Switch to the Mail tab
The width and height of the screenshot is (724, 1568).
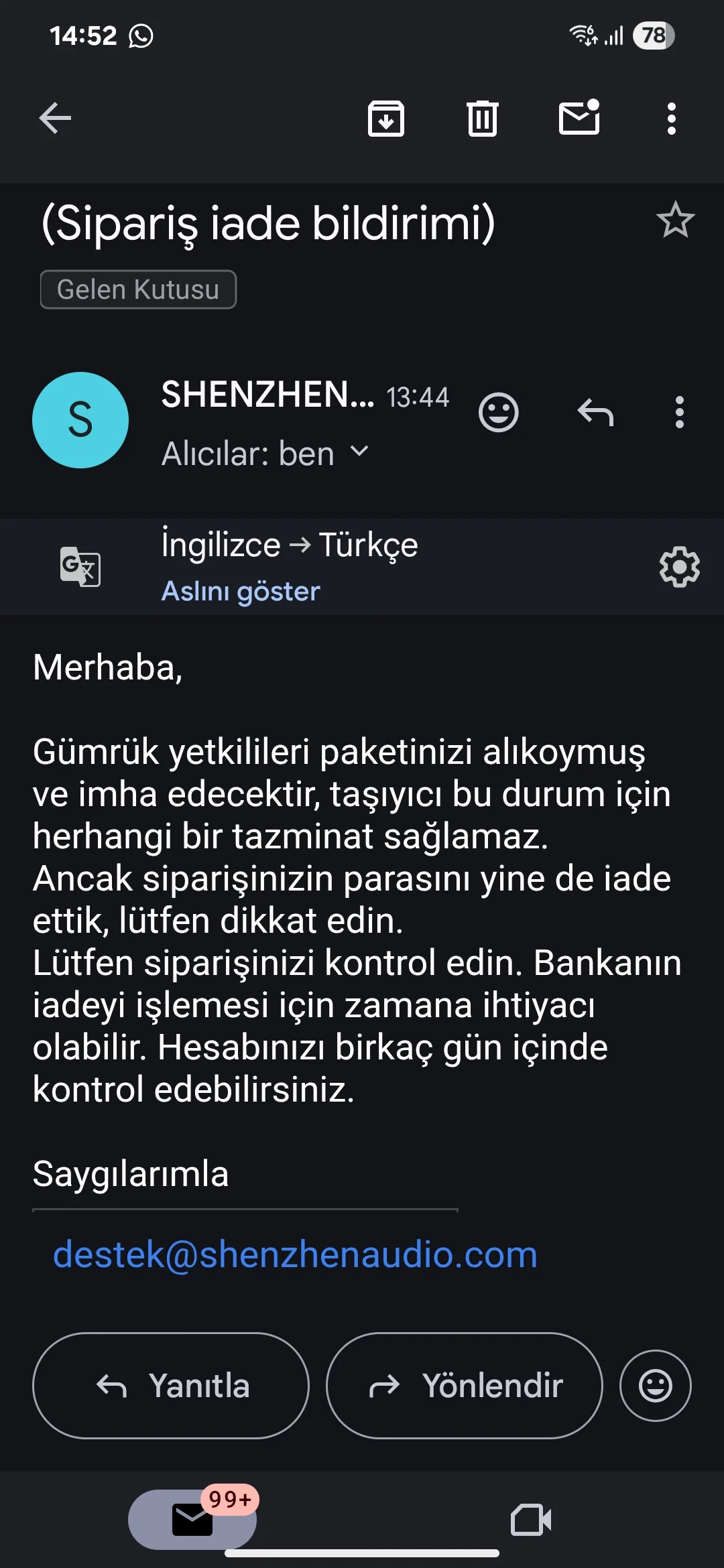[x=192, y=1519]
